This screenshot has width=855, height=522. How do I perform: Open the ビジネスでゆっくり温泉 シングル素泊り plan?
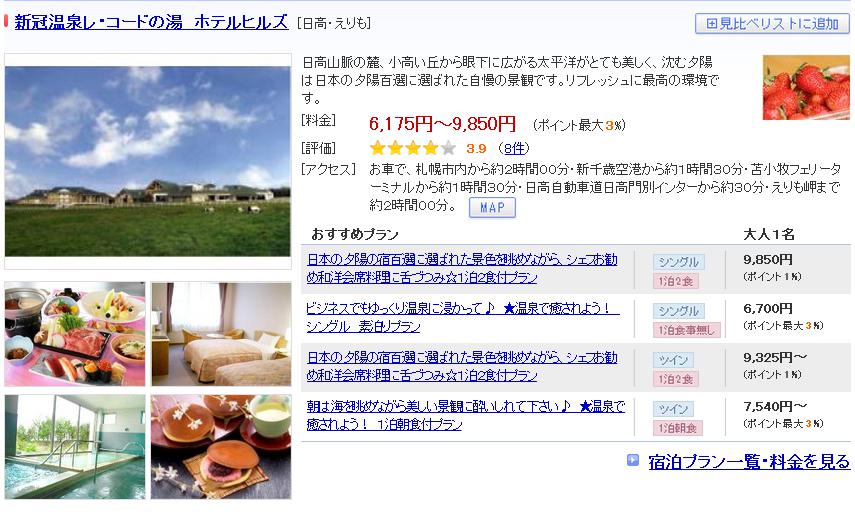point(462,317)
